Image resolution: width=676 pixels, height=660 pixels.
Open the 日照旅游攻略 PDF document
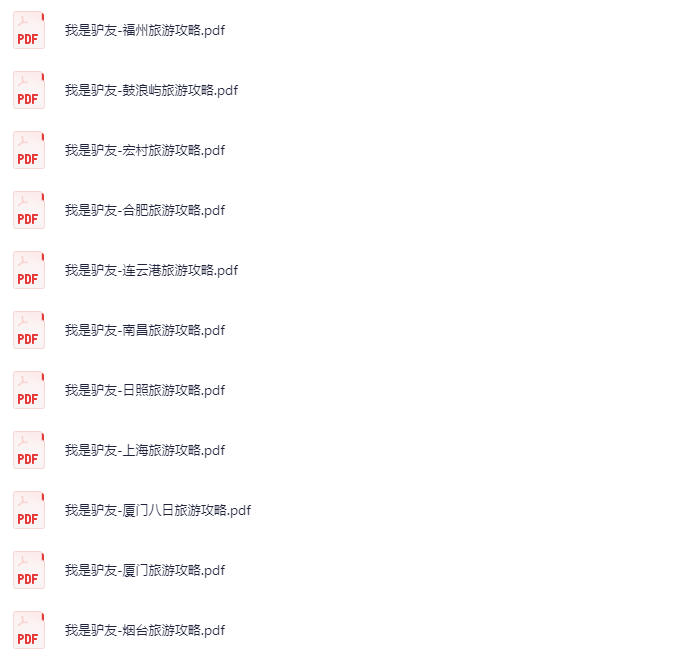point(144,390)
